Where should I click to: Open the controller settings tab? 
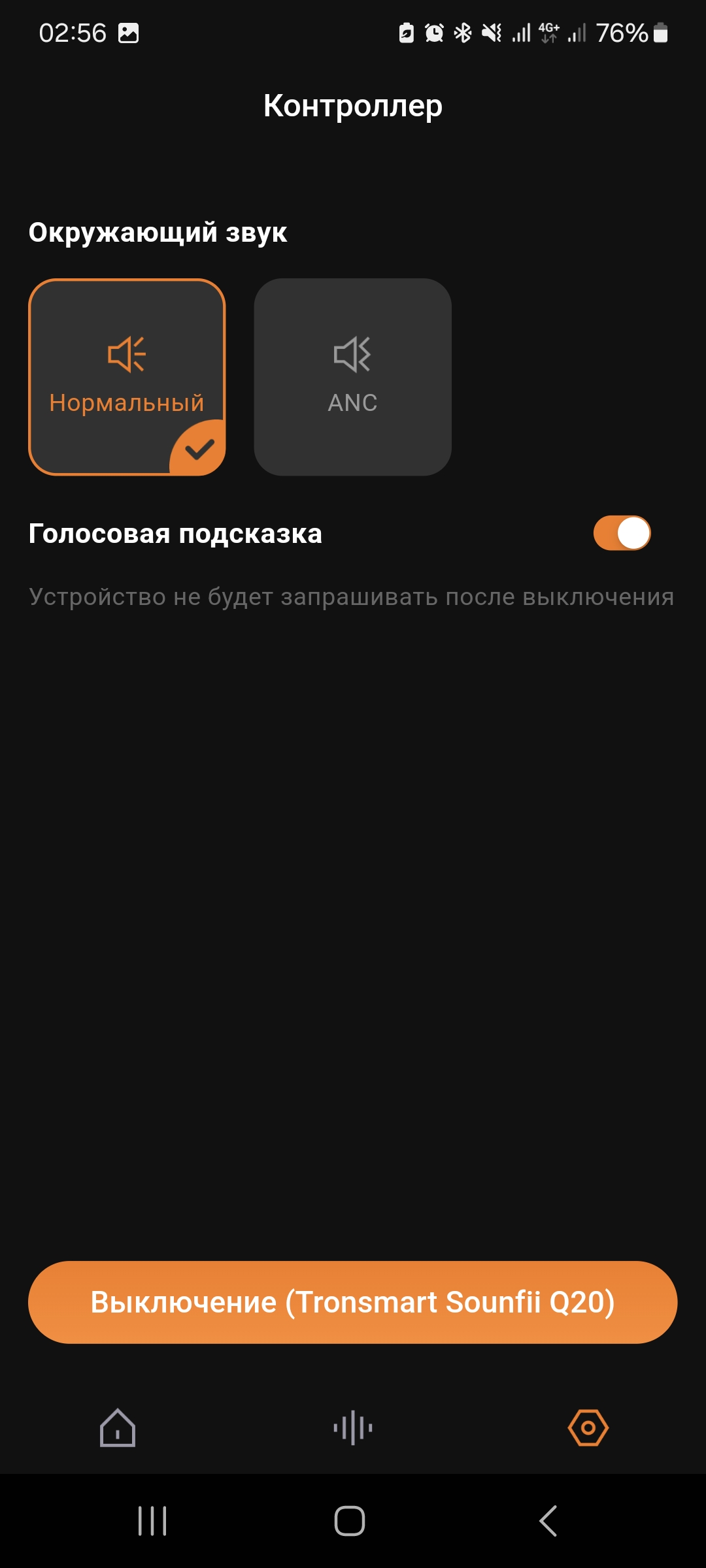point(588,1428)
